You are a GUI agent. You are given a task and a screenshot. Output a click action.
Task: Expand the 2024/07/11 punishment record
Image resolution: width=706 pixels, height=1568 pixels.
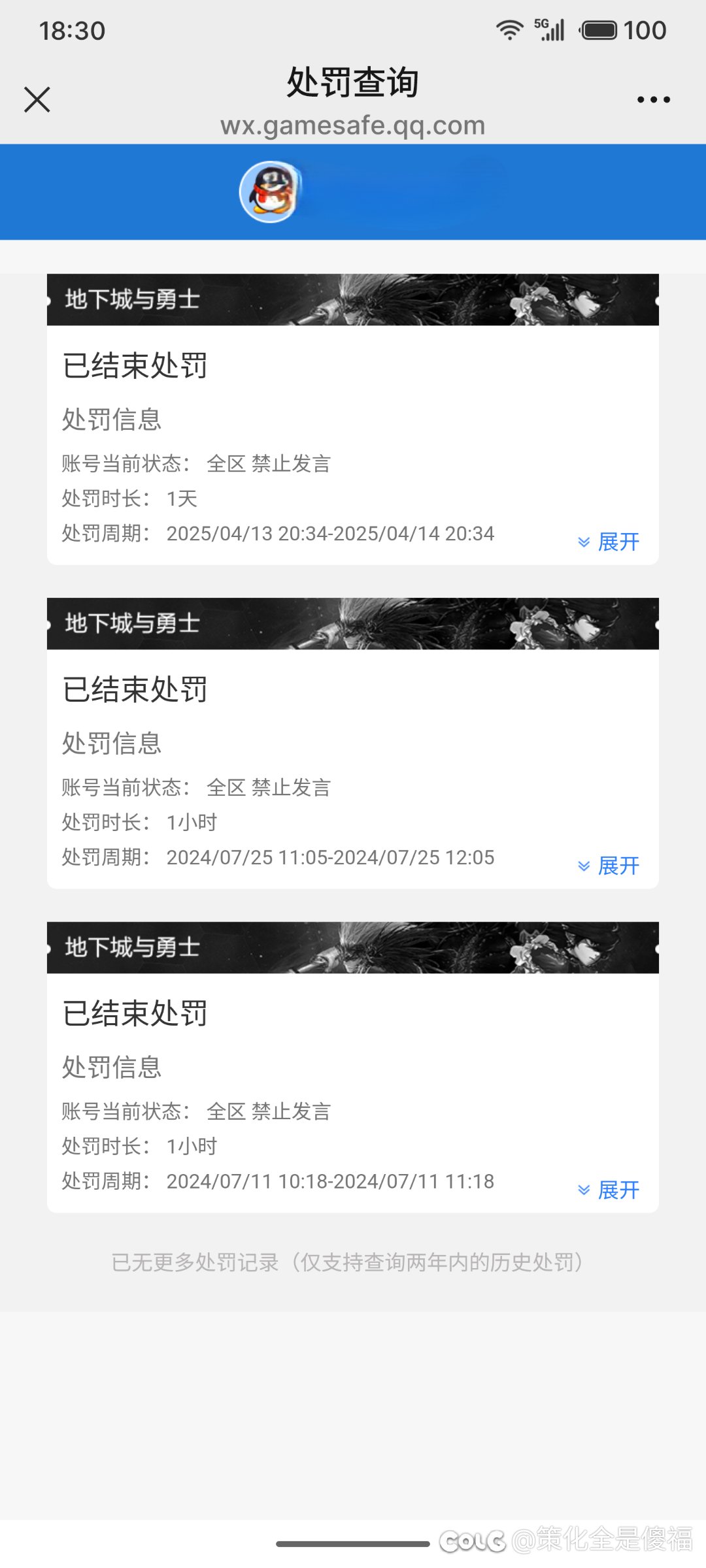609,1190
